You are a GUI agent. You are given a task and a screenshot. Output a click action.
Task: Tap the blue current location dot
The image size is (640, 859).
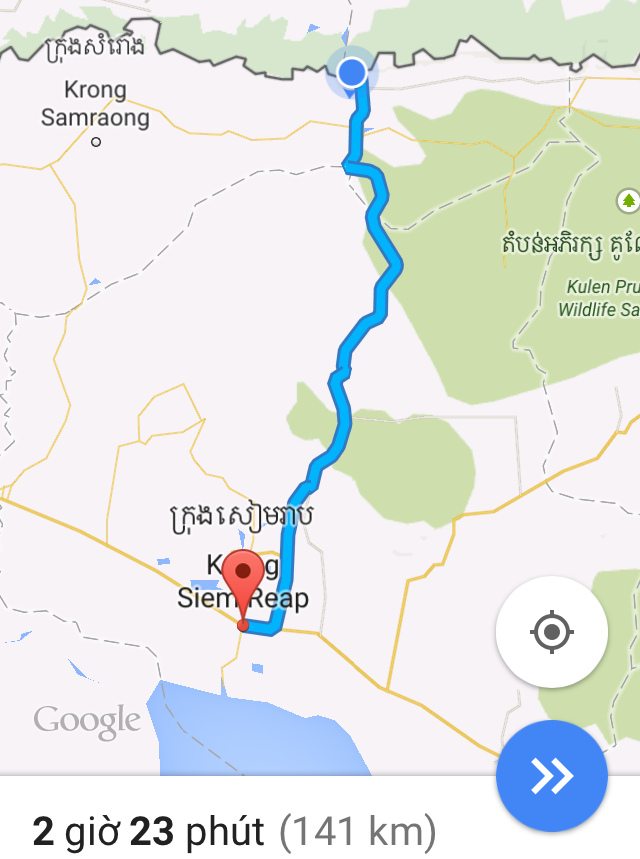coord(351,72)
